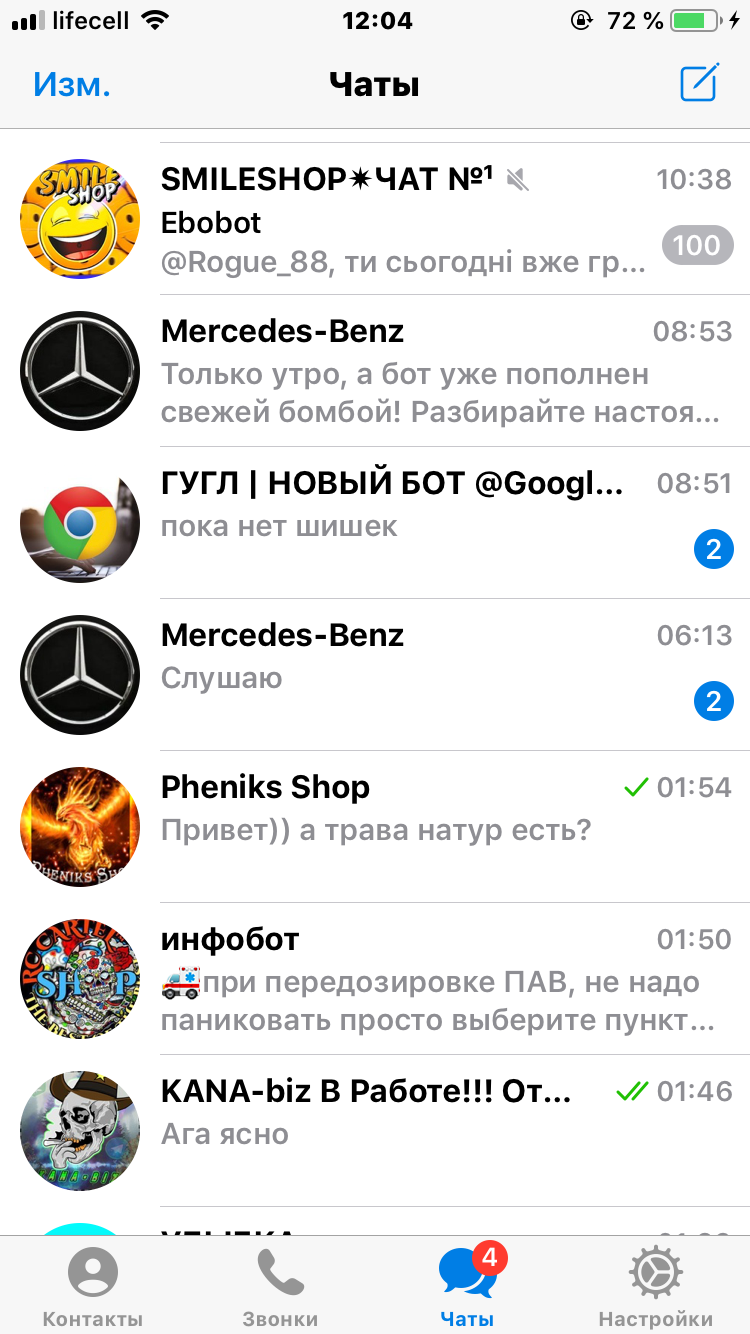Compose a new message
Screen dimensions: 750x1334
coord(699,84)
